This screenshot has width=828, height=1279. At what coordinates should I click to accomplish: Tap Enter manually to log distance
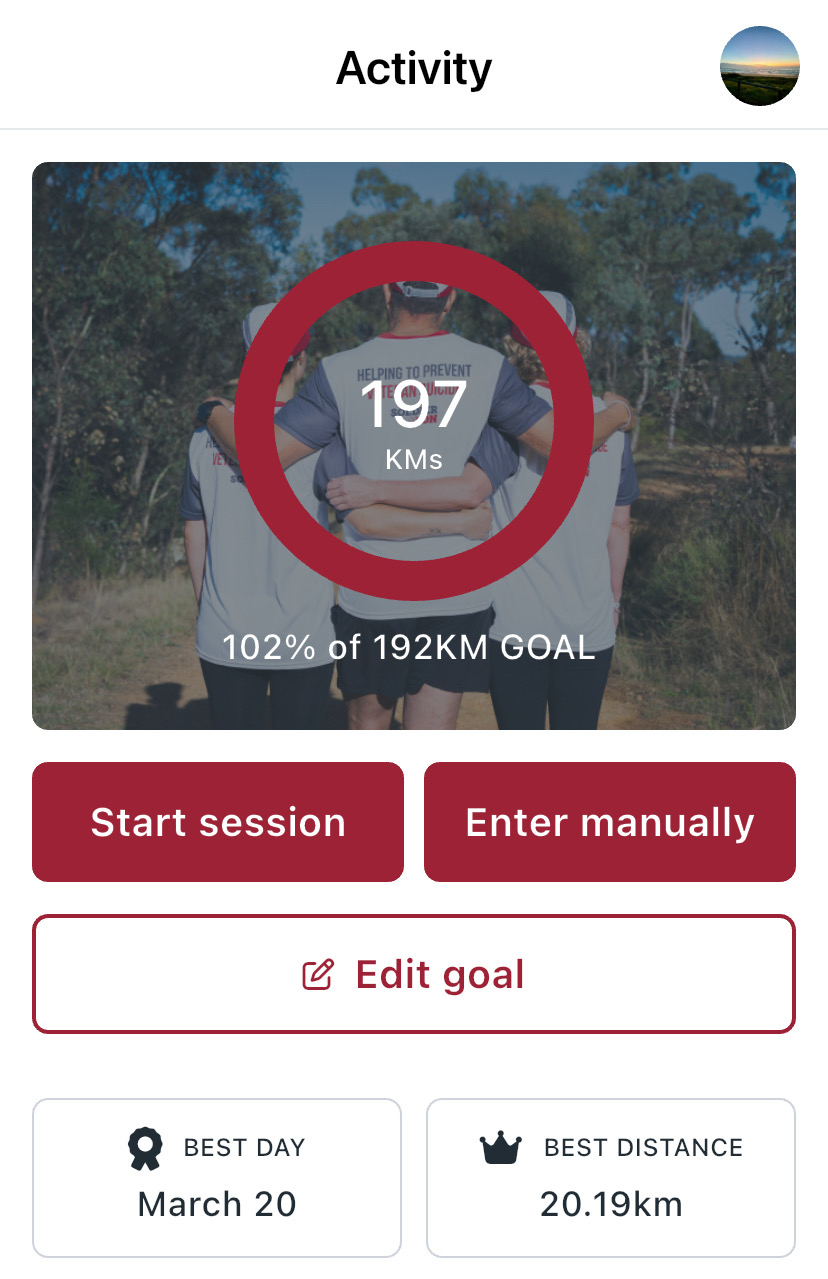pyautogui.click(x=610, y=822)
